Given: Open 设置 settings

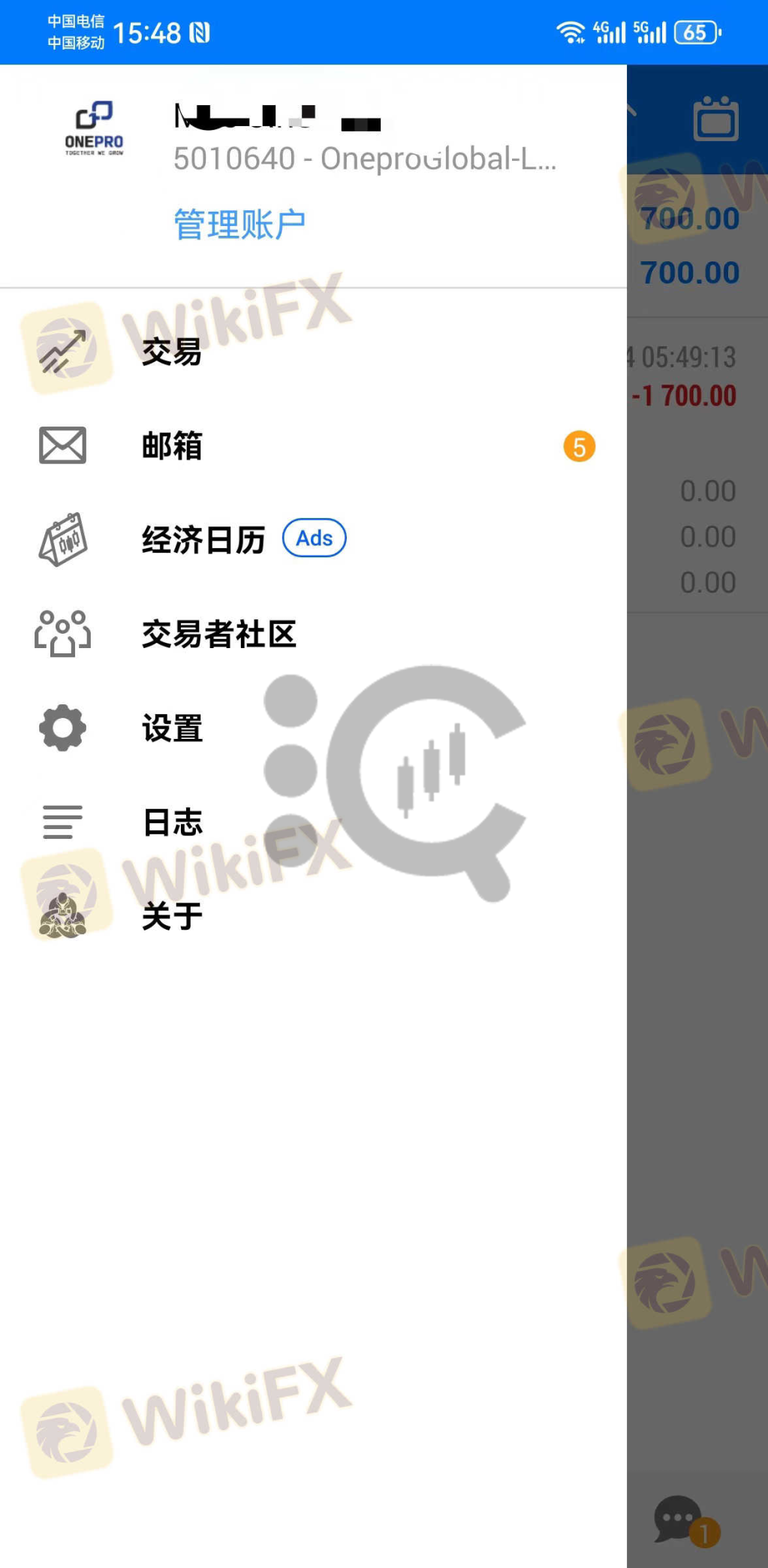Looking at the screenshot, I should click(x=172, y=728).
